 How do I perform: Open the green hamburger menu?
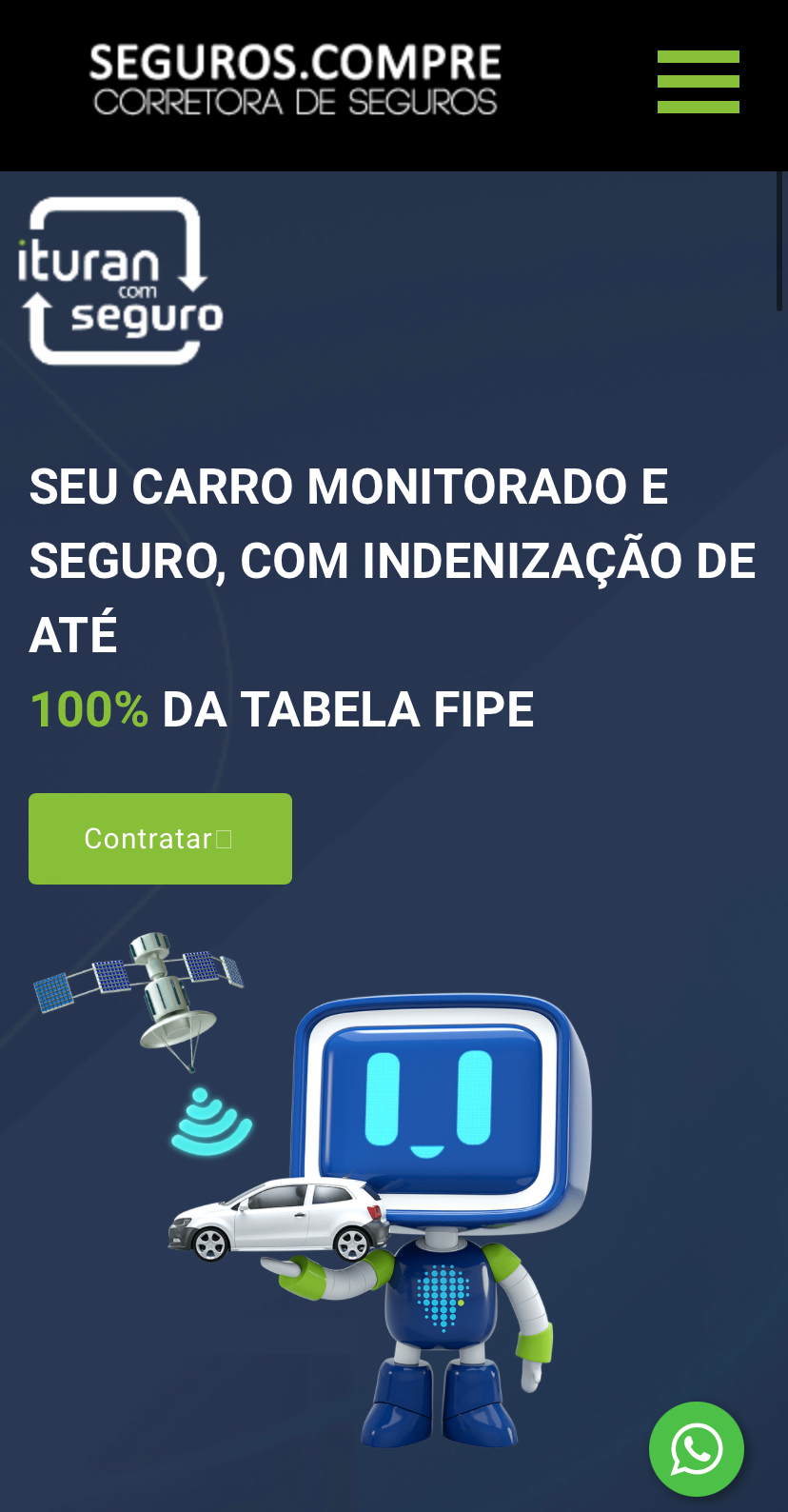coord(698,82)
